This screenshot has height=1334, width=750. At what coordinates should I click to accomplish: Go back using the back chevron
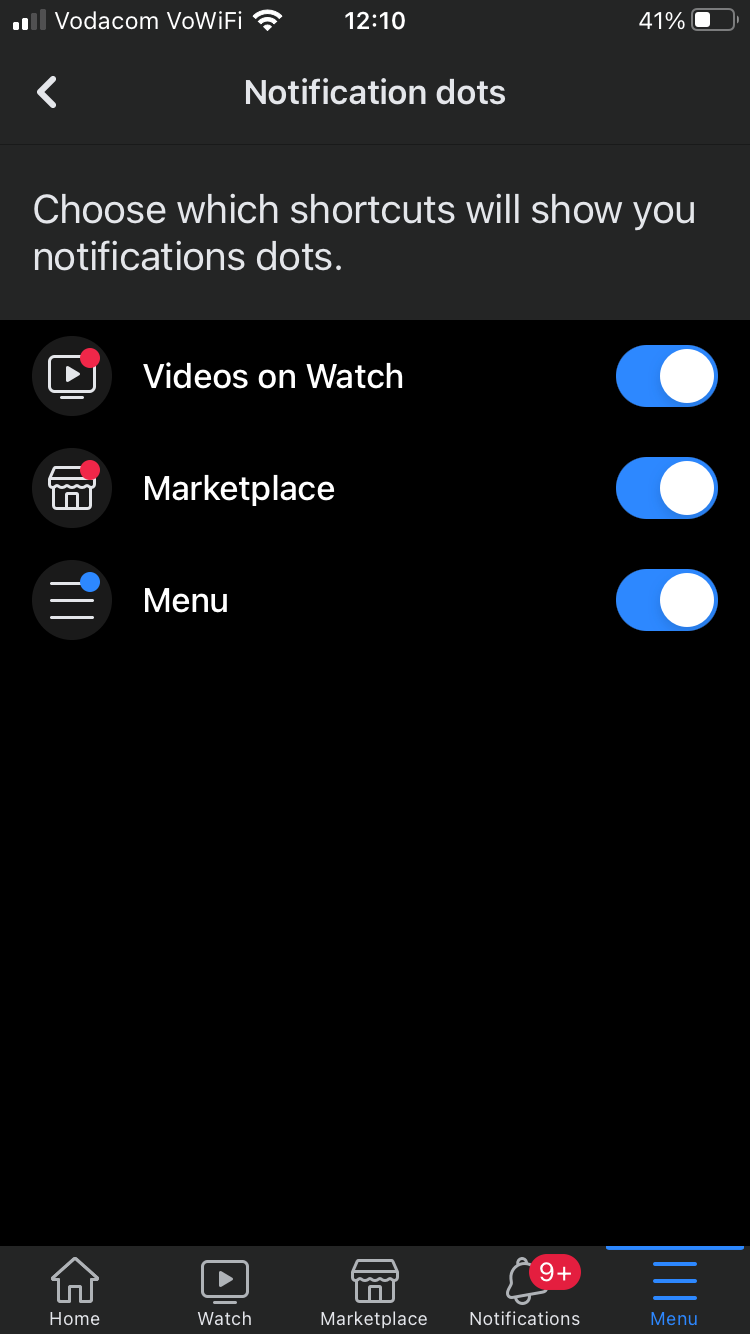point(46,91)
